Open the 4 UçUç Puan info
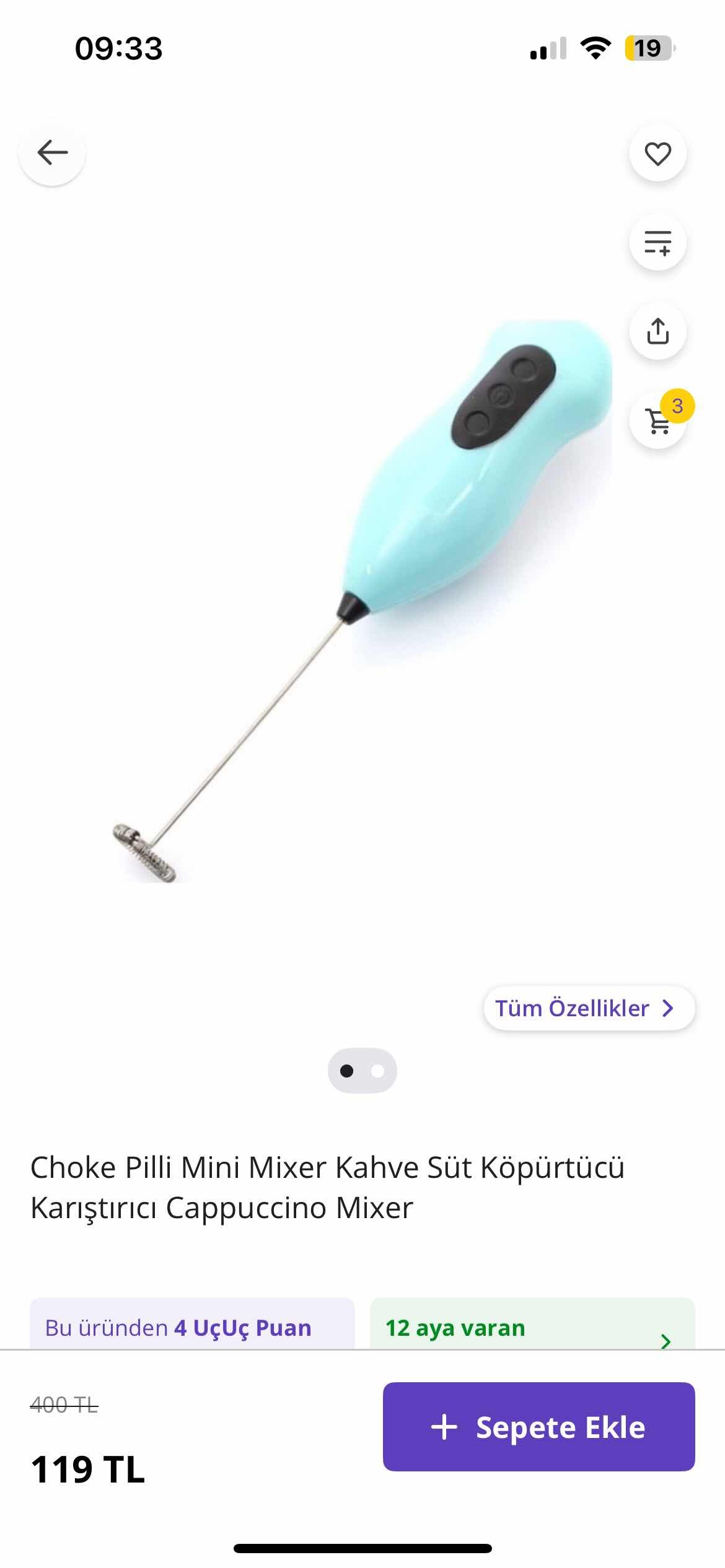The image size is (725, 1568). pyautogui.click(x=192, y=1328)
